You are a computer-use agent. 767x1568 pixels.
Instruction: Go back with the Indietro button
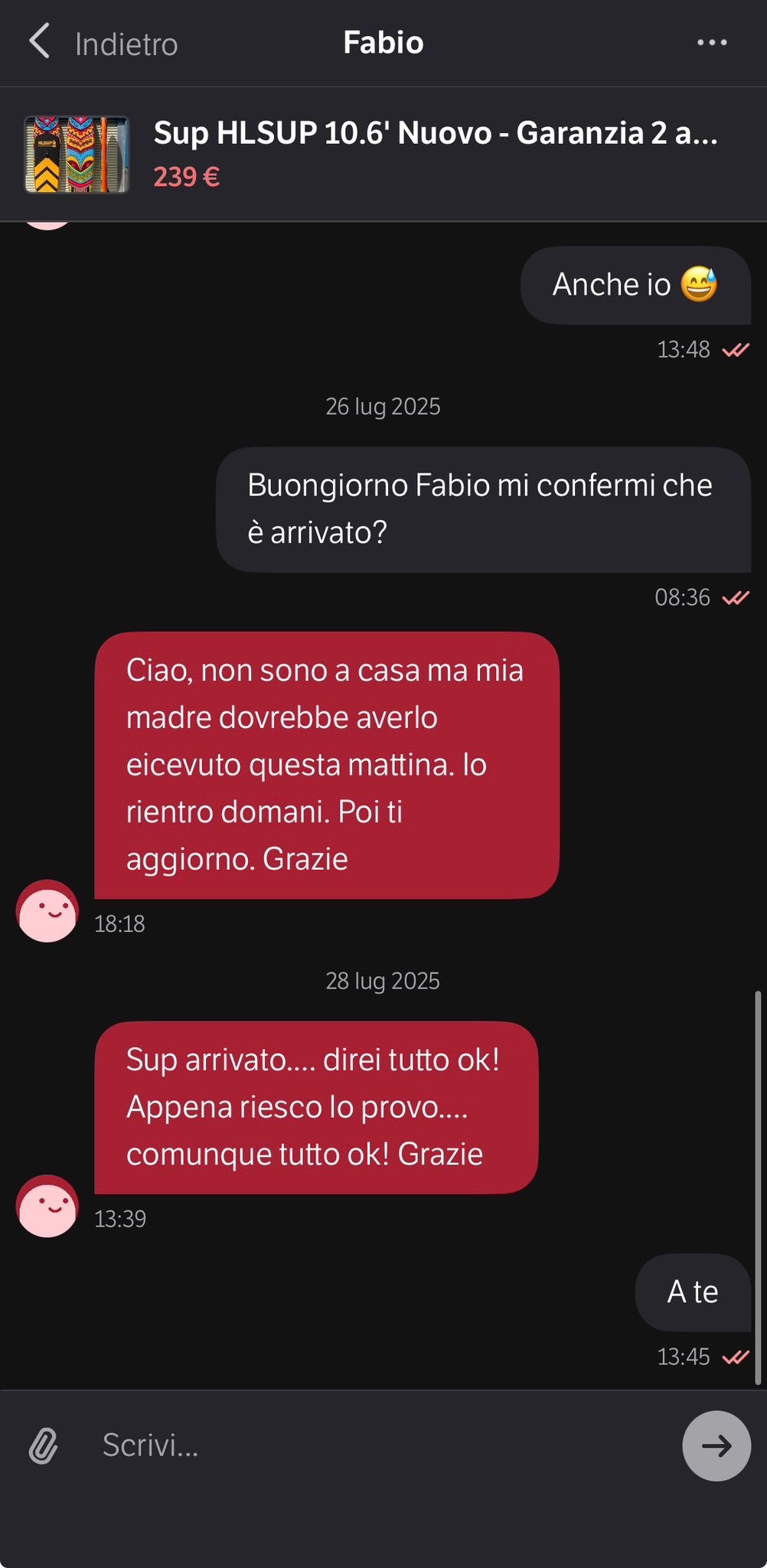(x=103, y=44)
